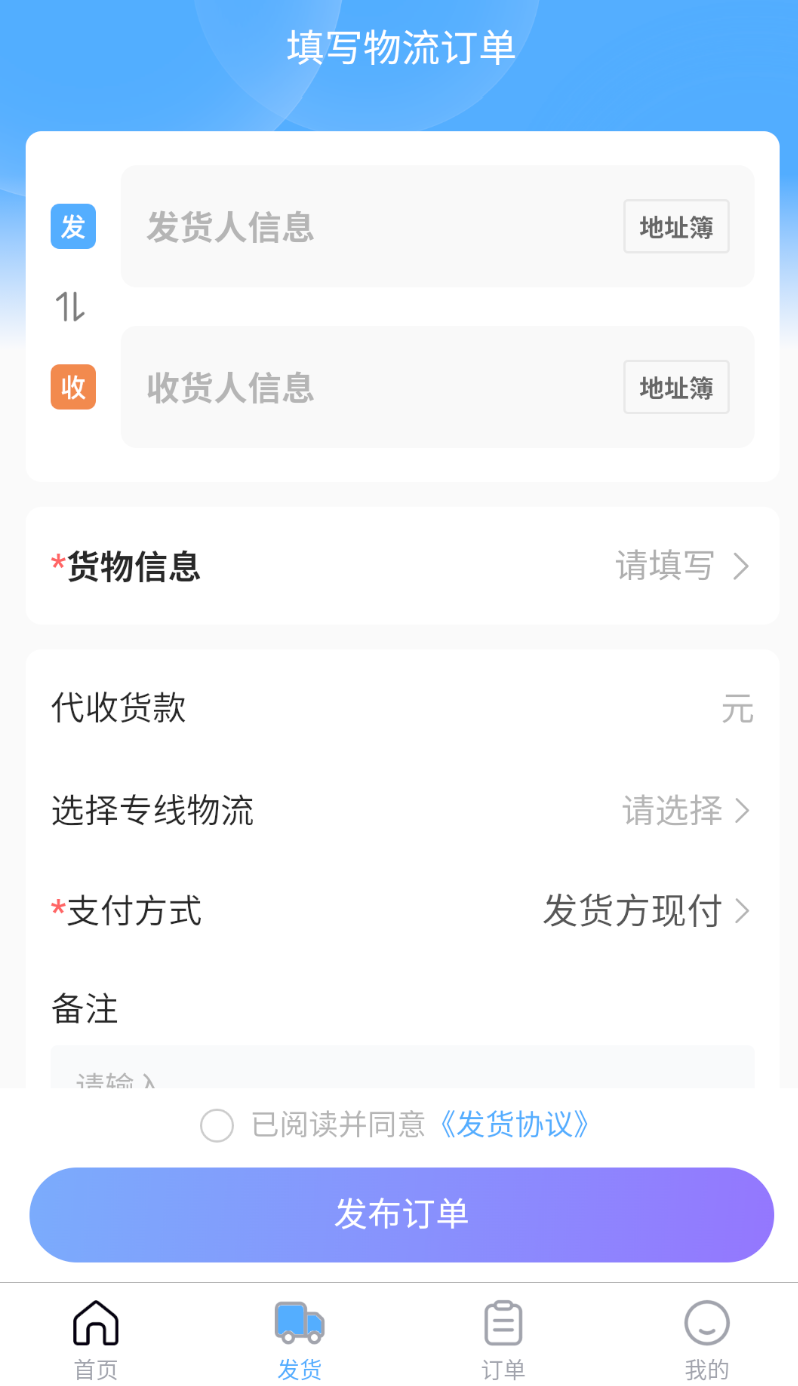The height and width of the screenshot is (1386, 798).
Task: Open the 订单 orders icon in bottom navigation
Action: (x=503, y=1322)
